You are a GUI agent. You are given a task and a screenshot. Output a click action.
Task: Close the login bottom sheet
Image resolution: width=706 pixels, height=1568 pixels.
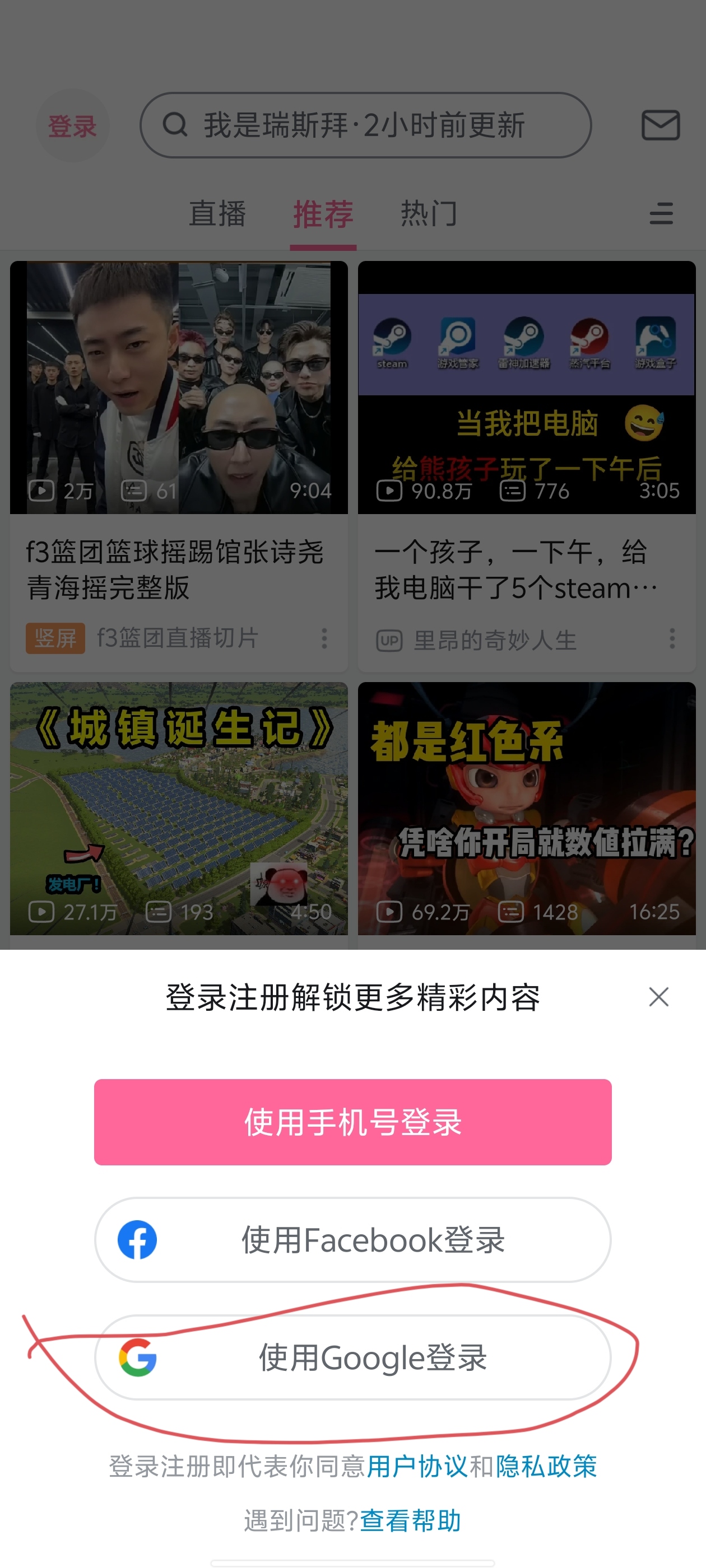tap(658, 997)
